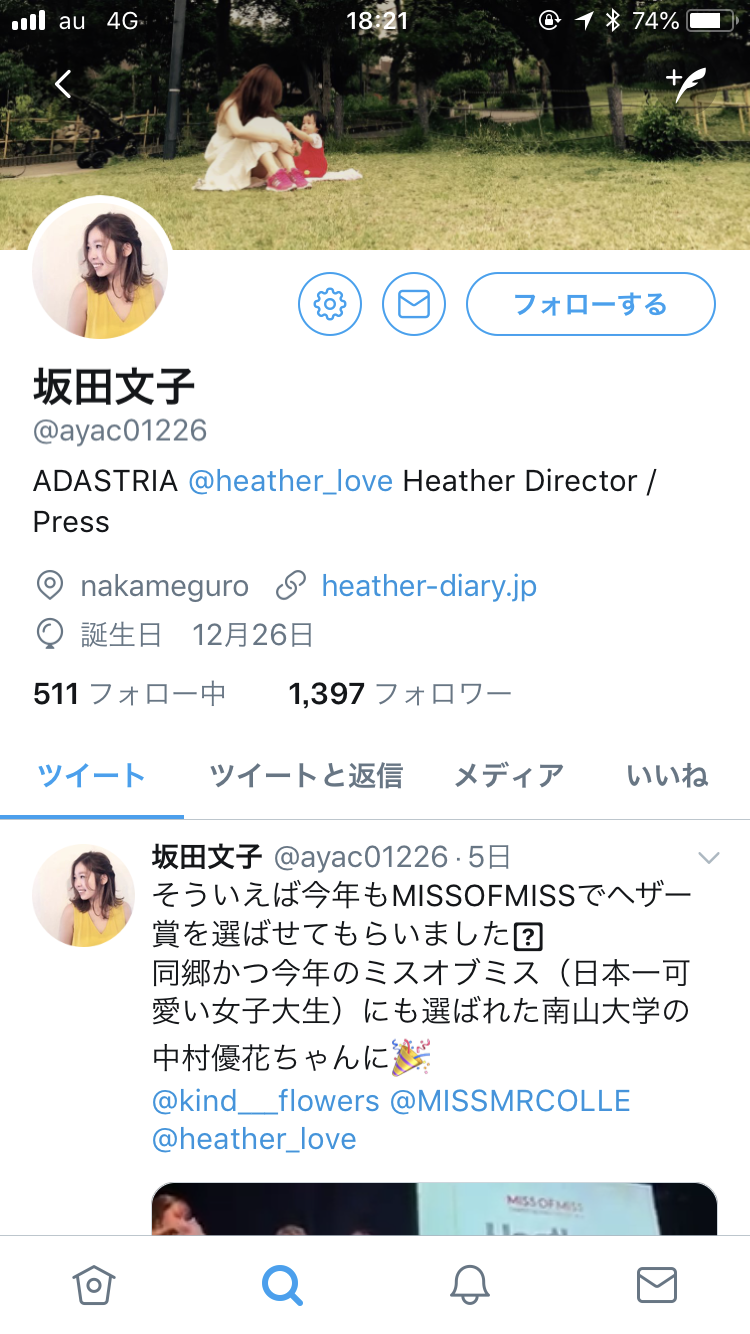Tap the フォローする button
750x1334 pixels.
point(590,303)
